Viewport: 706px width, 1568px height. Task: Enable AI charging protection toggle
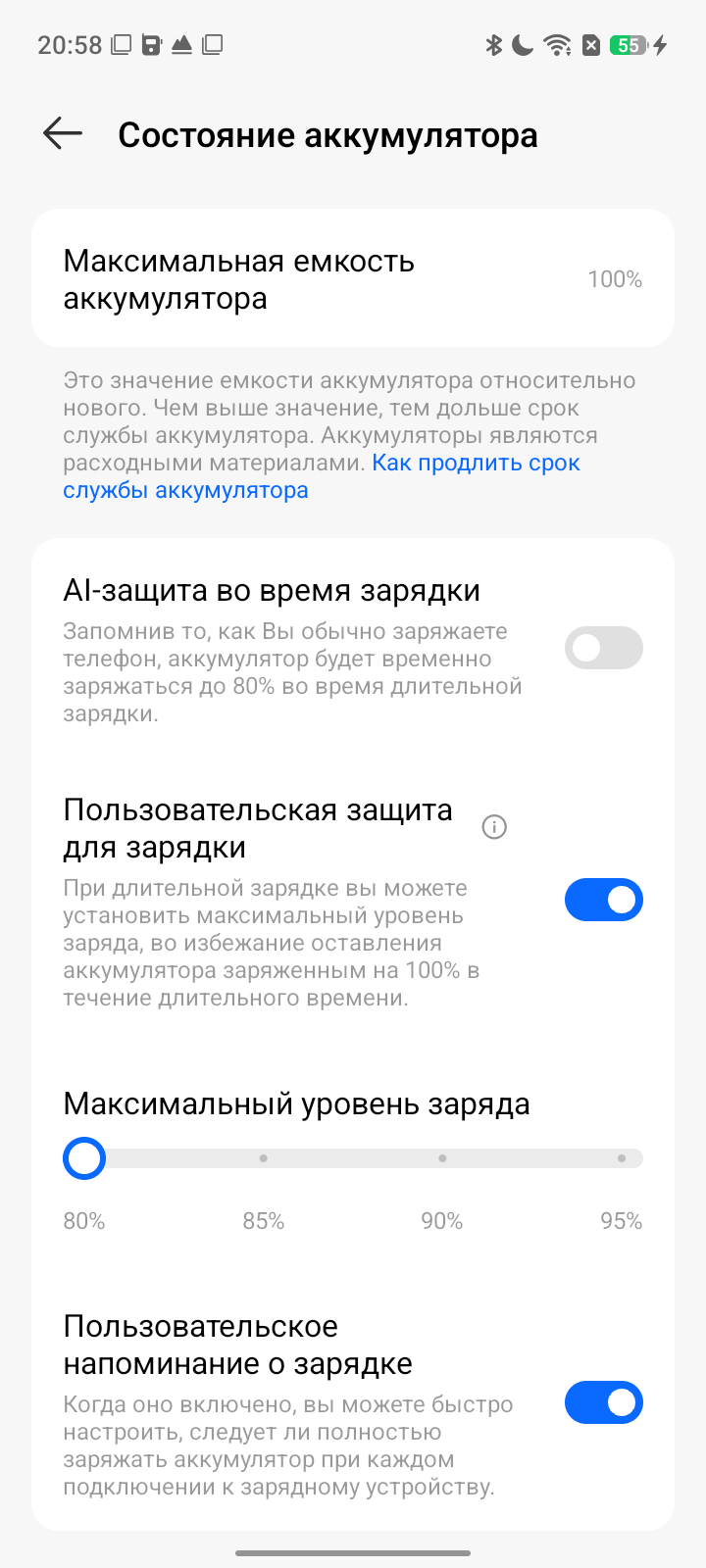[603, 648]
